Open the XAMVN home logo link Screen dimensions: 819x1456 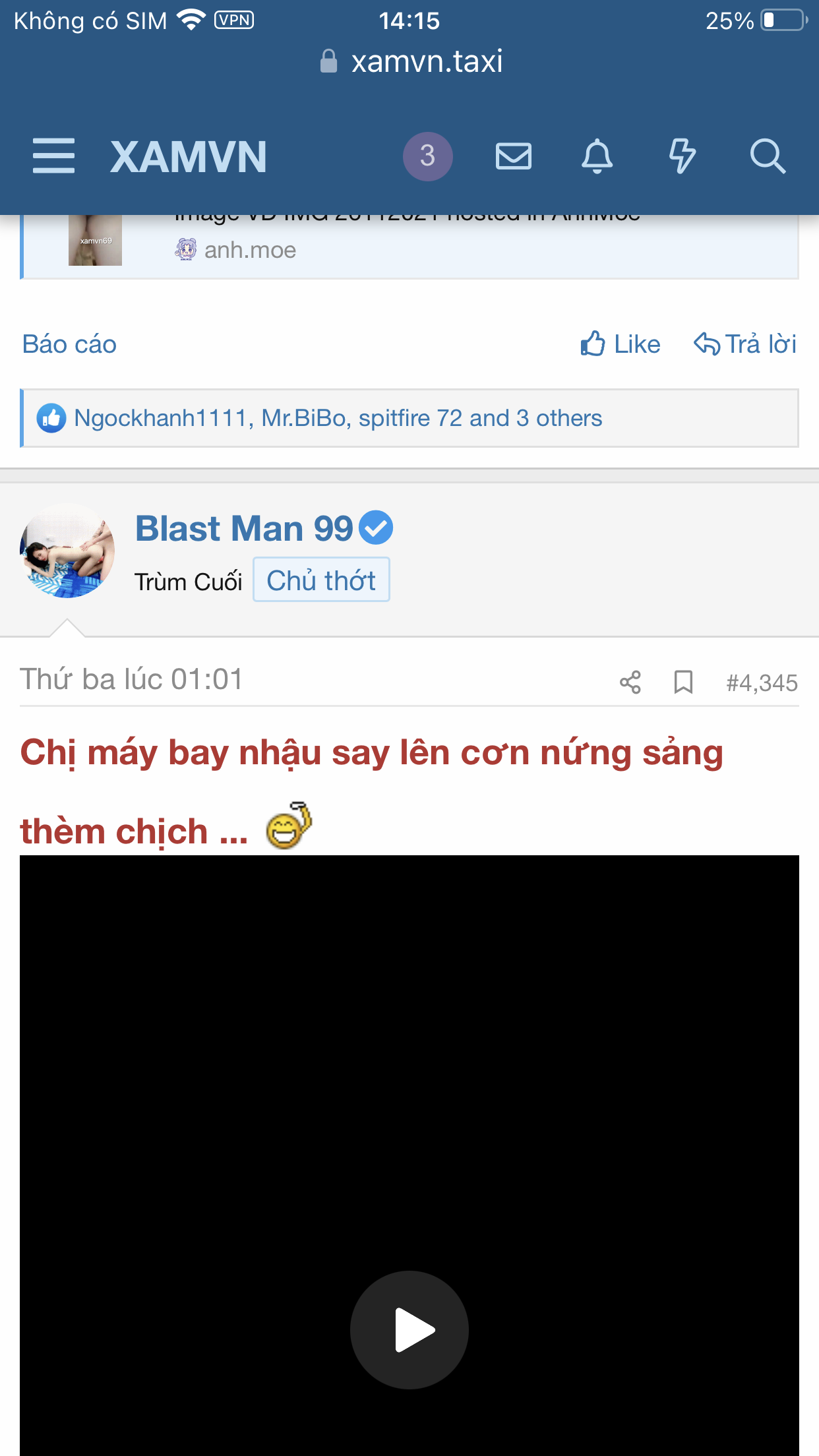pos(189,157)
